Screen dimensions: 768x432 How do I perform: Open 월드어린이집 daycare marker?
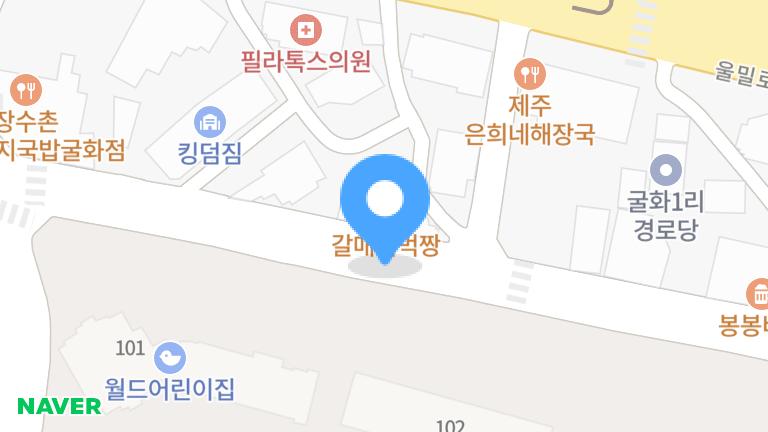click(x=167, y=357)
